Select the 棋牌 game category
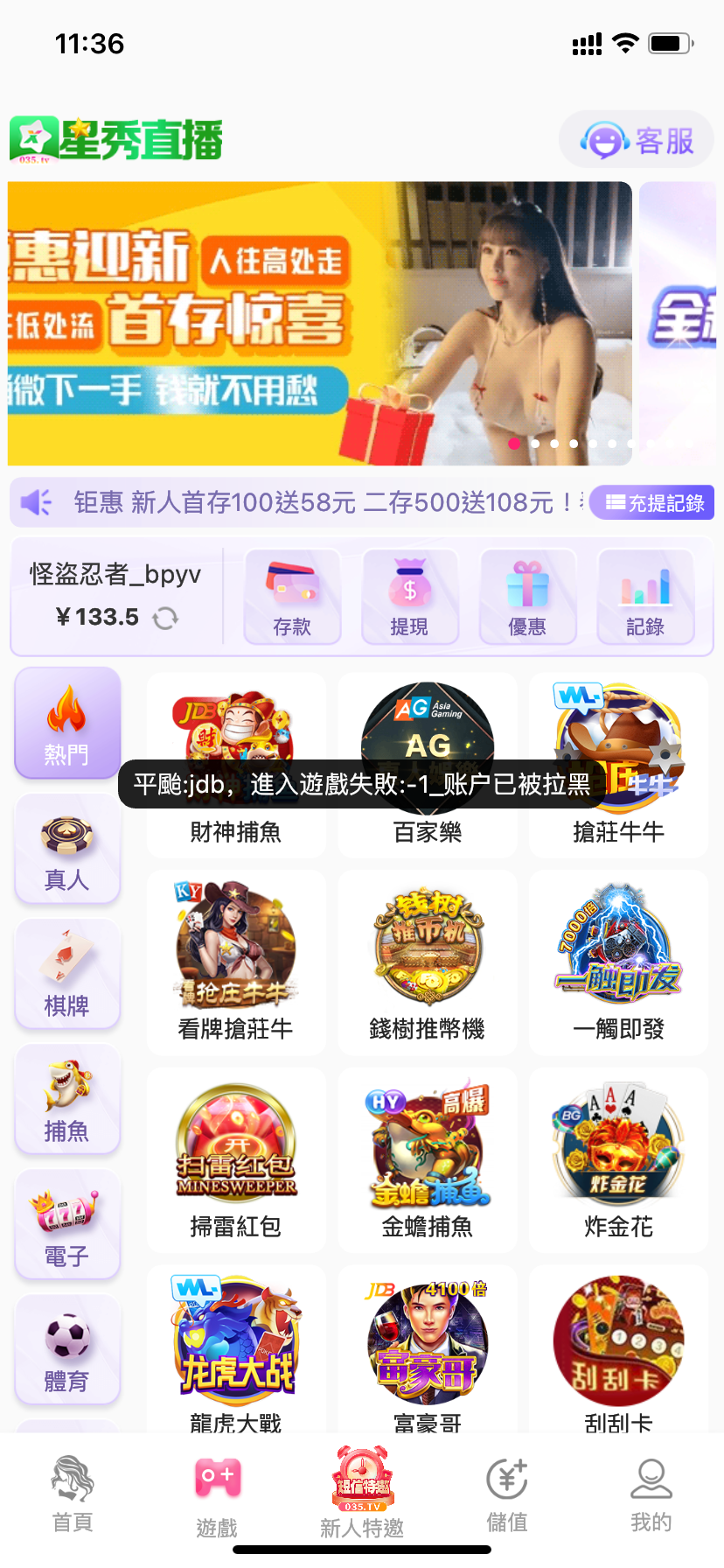 coord(67,976)
